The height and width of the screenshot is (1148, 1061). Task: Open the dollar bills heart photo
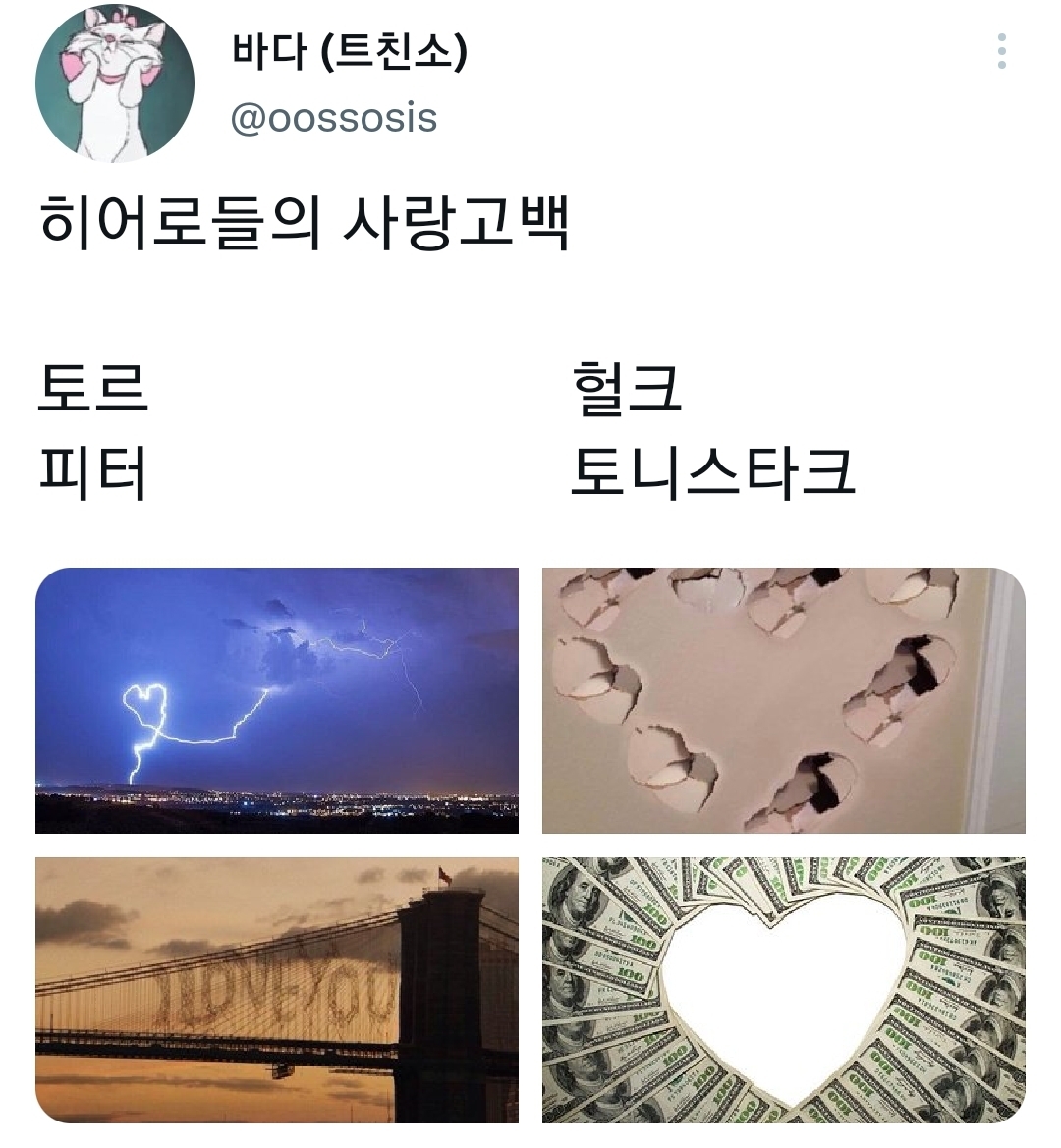(x=783, y=990)
